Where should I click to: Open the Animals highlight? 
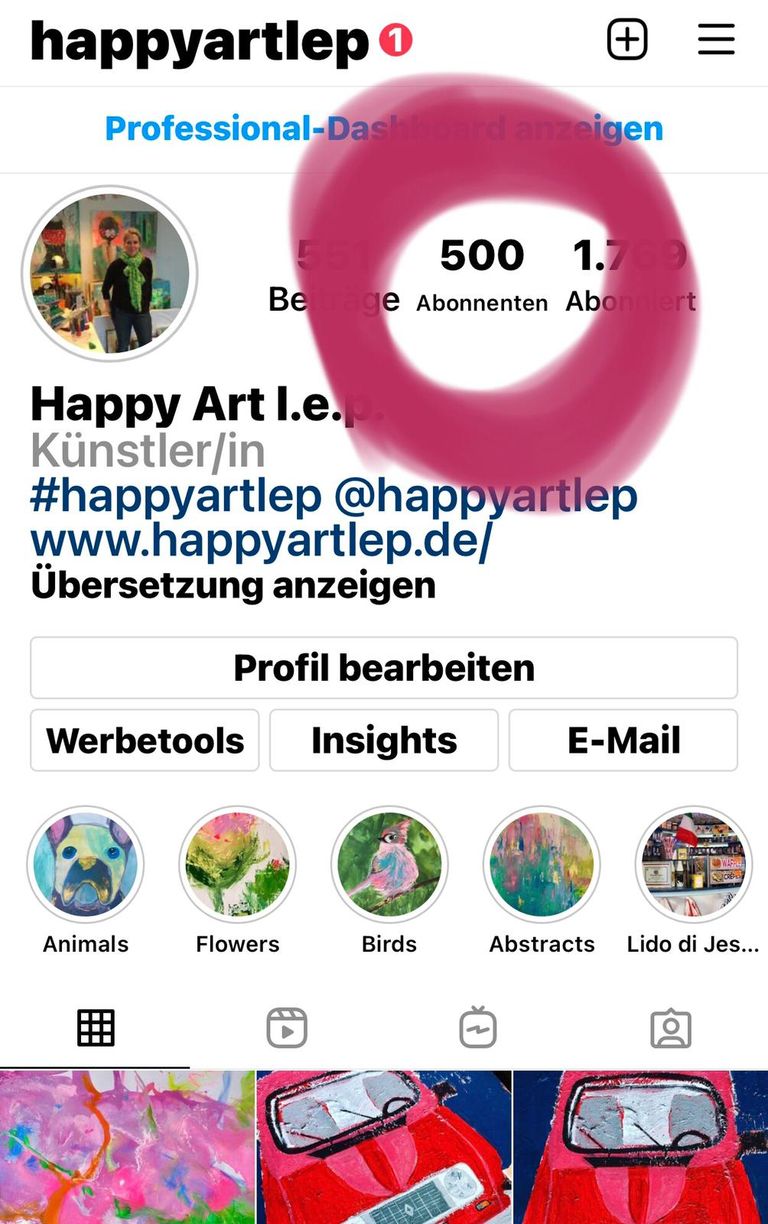pos(86,866)
